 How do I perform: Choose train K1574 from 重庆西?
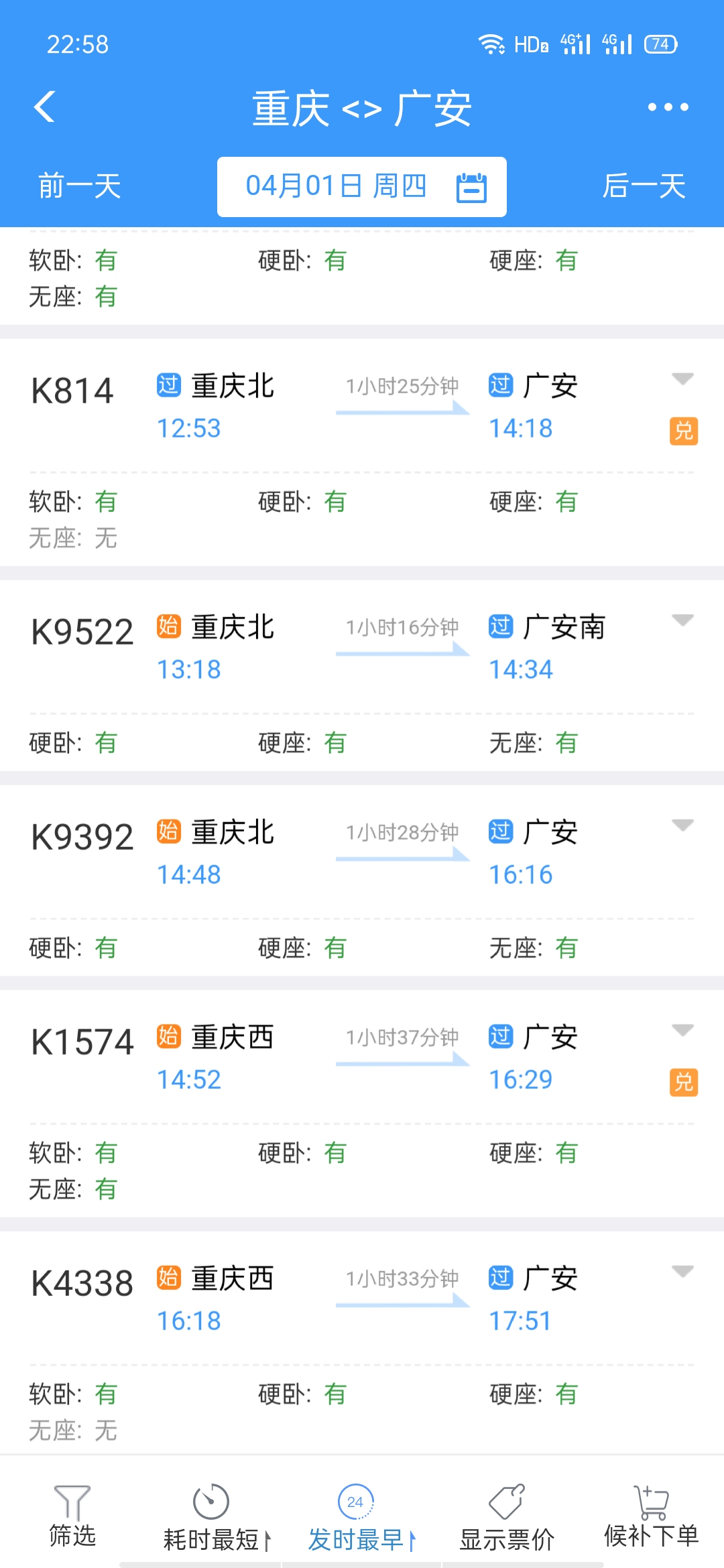[362, 1058]
